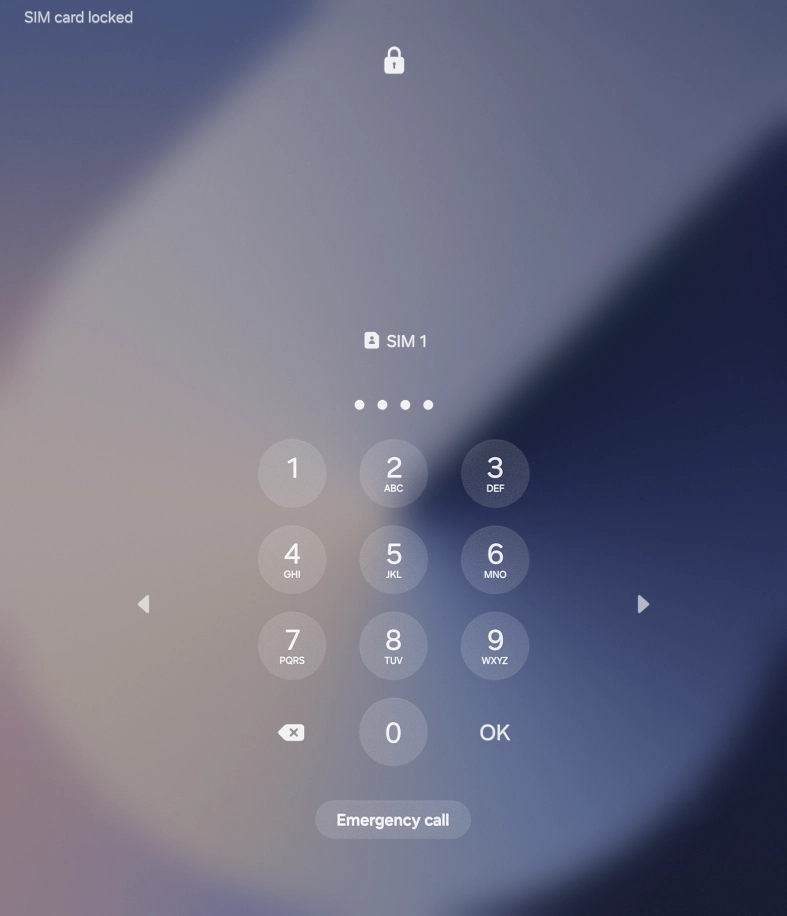Enter digit 8 TUV
The width and height of the screenshot is (787, 916).
pyautogui.click(x=393, y=645)
